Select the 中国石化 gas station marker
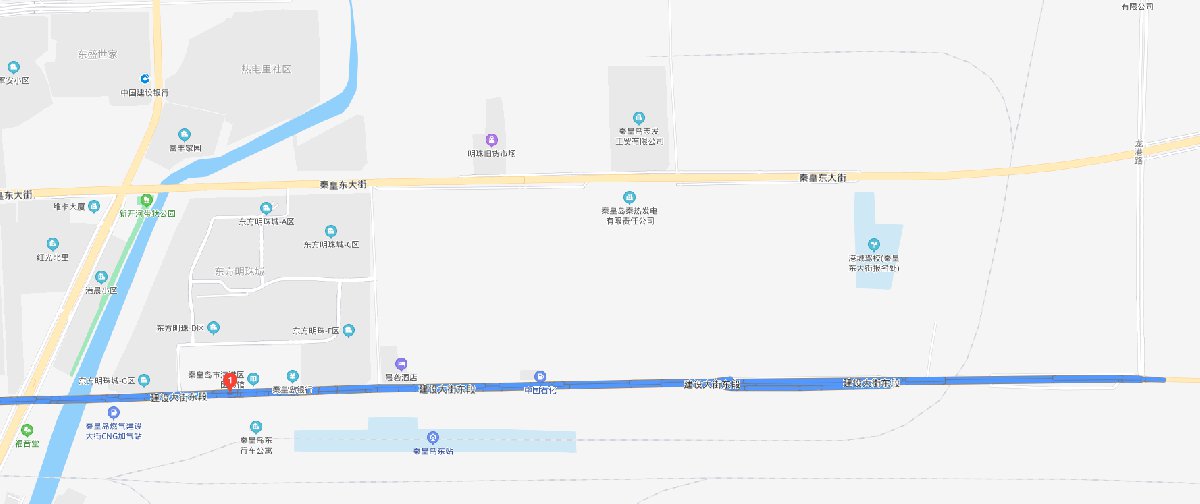This screenshot has height=504, width=1200. tap(541, 376)
